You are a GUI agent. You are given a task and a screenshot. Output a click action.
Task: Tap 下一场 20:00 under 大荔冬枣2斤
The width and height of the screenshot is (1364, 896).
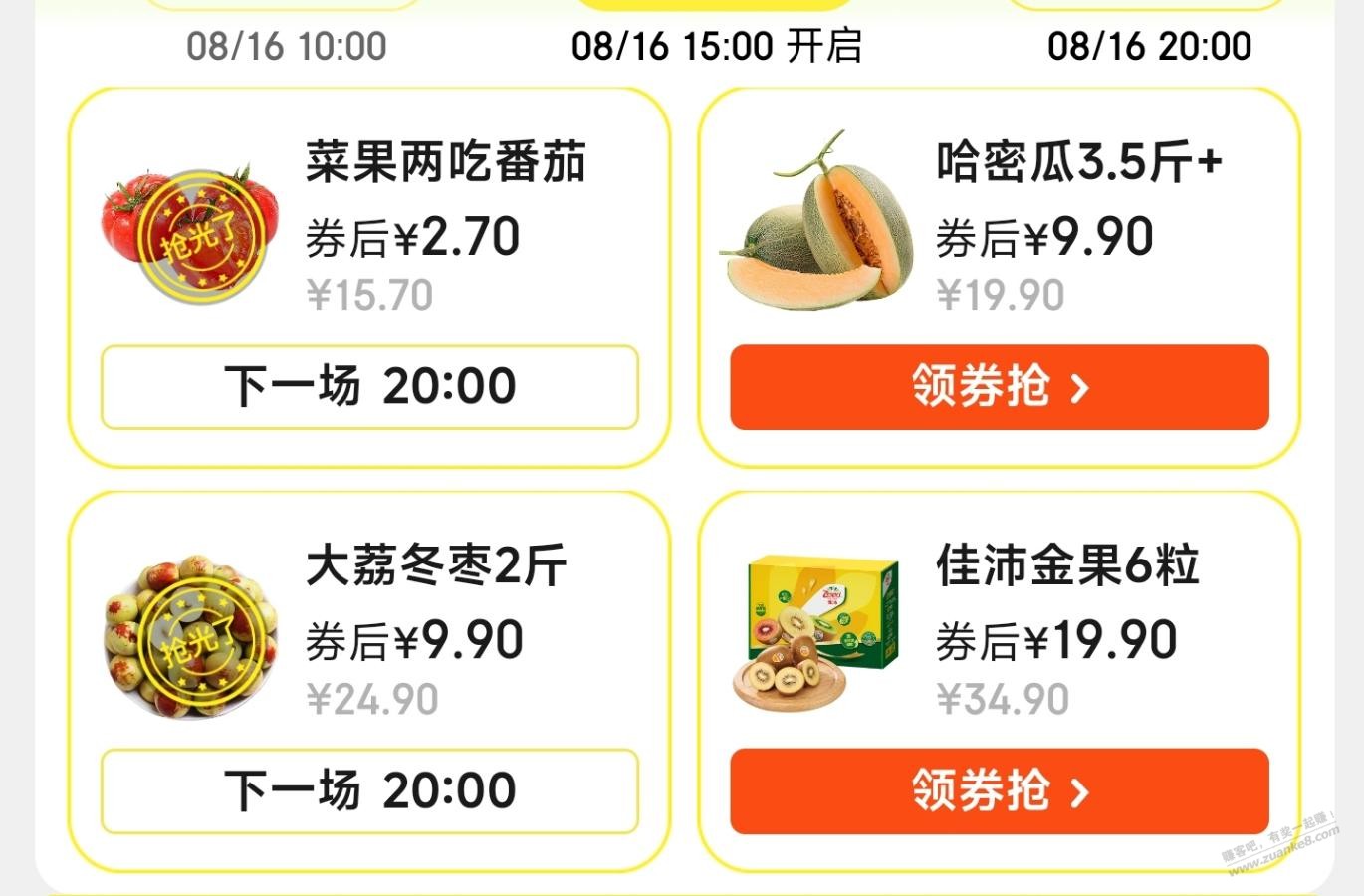pyautogui.click(x=369, y=791)
